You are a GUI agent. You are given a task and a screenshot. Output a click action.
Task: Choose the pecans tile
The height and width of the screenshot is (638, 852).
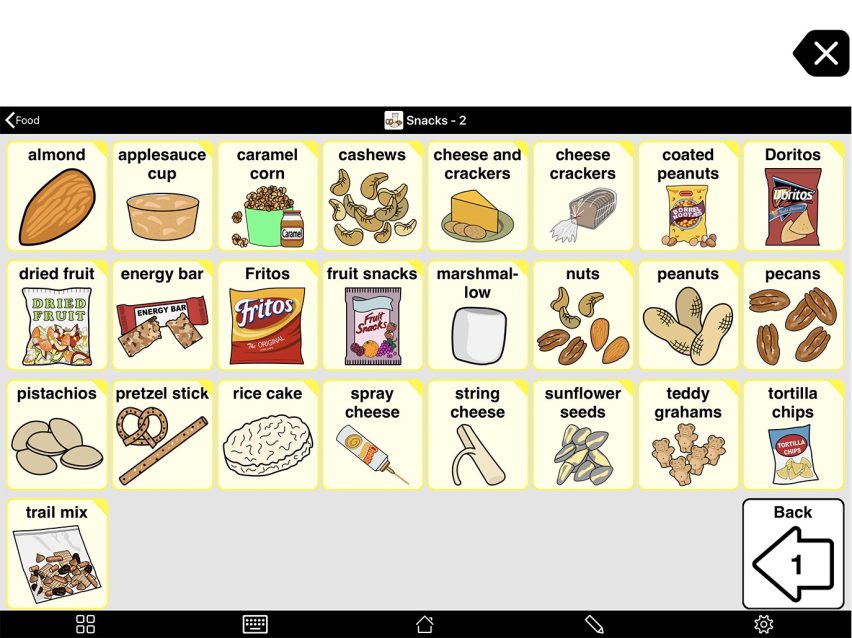(x=792, y=315)
